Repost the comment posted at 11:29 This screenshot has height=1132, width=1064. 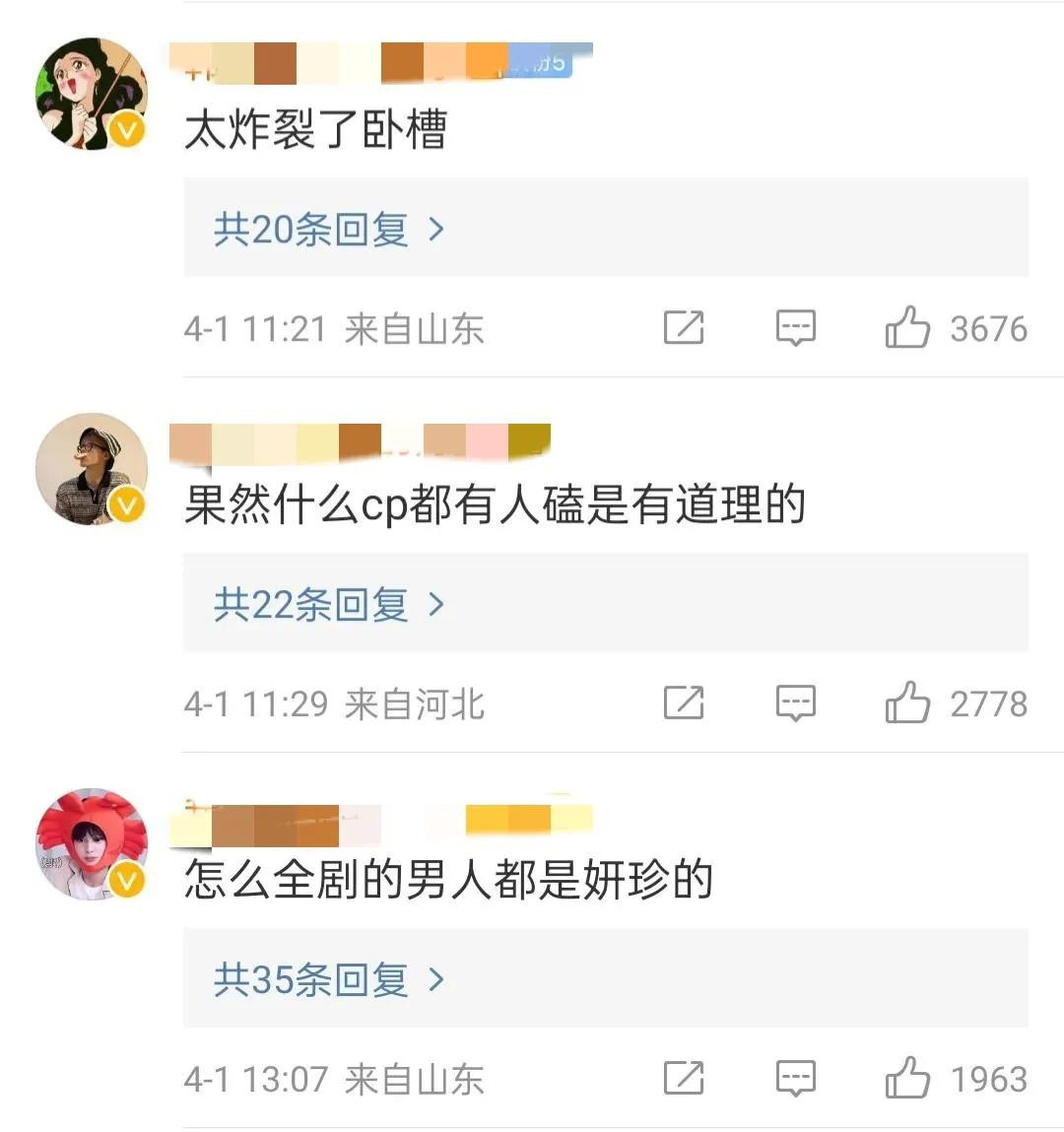pyautogui.click(x=684, y=703)
